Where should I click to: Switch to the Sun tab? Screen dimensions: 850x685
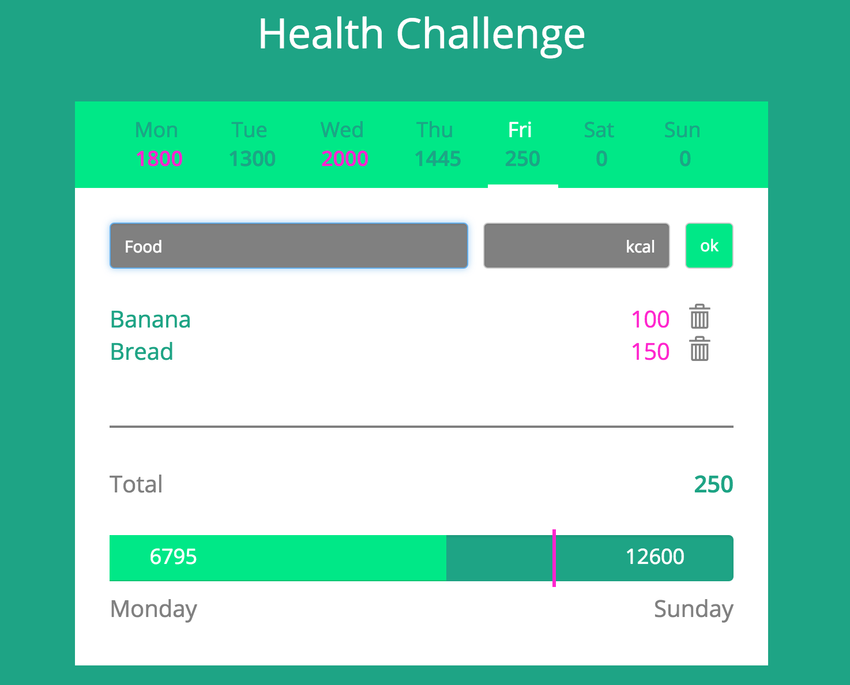(683, 144)
